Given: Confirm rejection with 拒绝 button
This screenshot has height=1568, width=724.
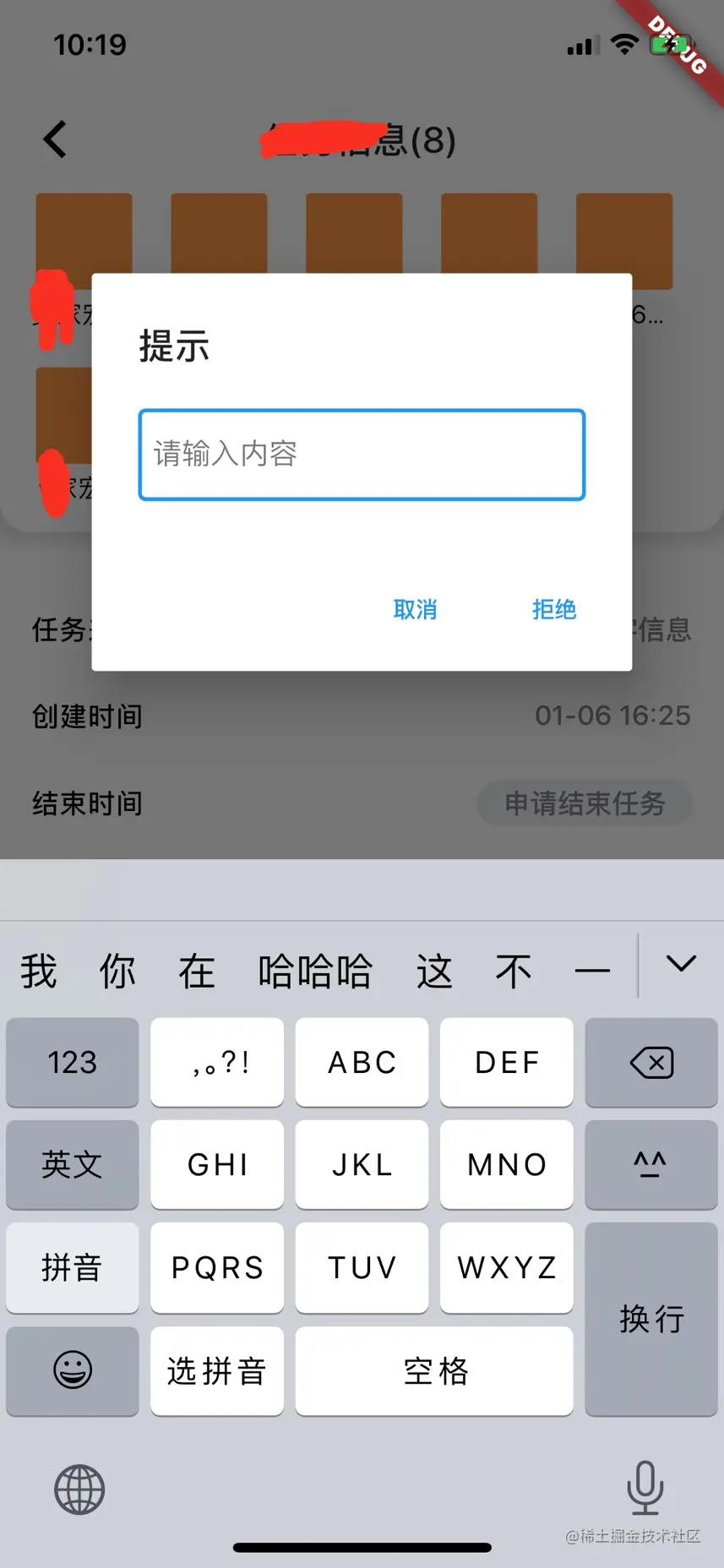Looking at the screenshot, I should (x=554, y=609).
